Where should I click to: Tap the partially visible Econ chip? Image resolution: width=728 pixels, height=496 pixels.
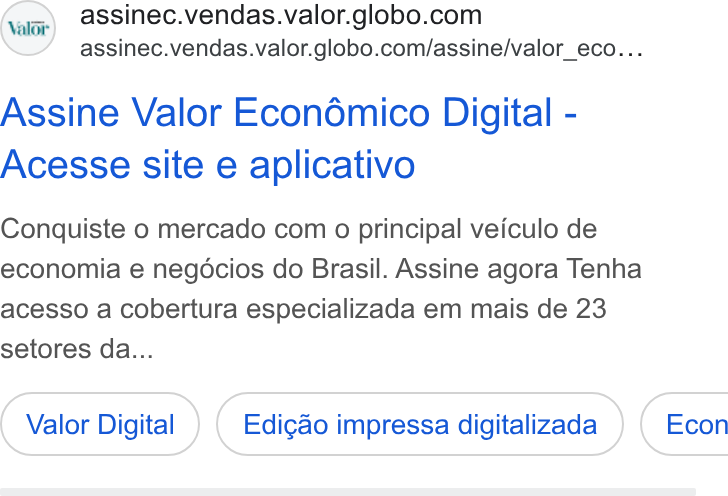[684, 424]
